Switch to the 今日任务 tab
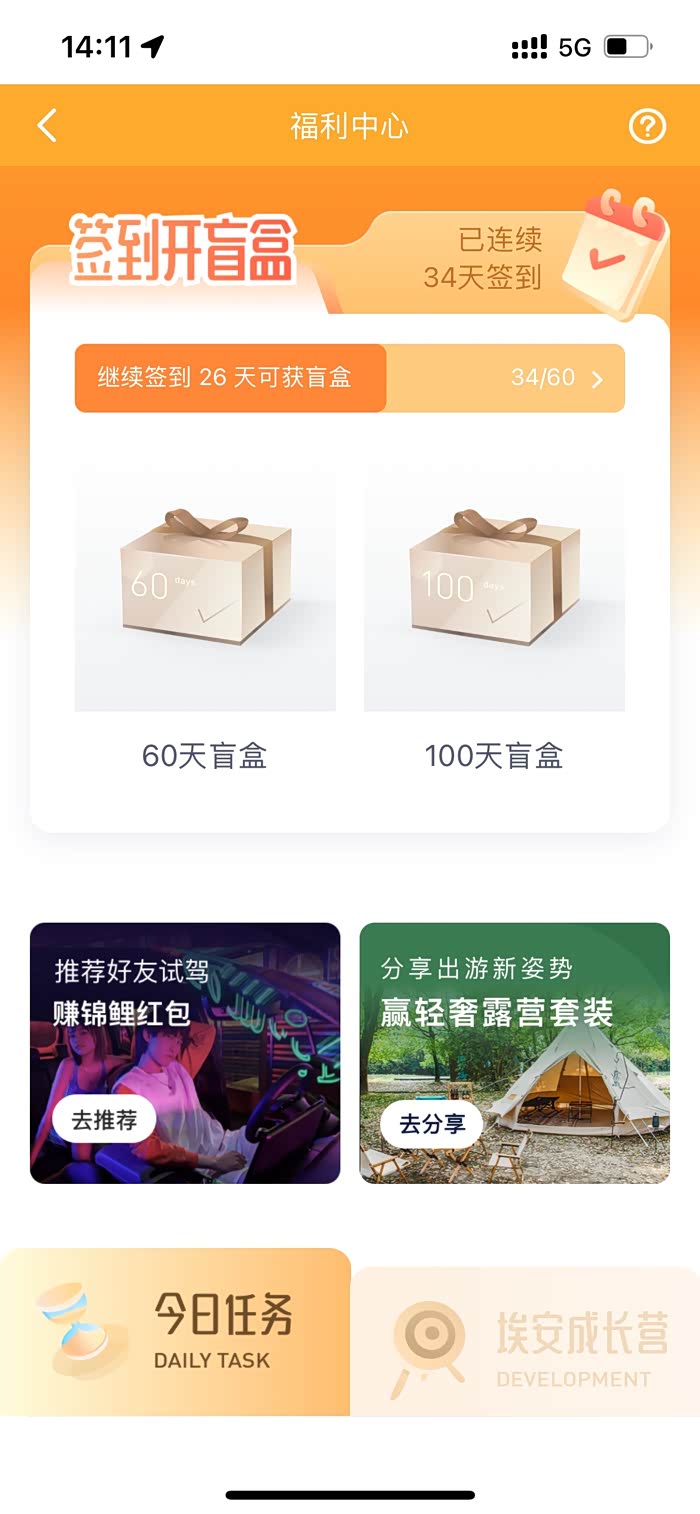The width and height of the screenshot is (700, 1514). point(175,1332)
